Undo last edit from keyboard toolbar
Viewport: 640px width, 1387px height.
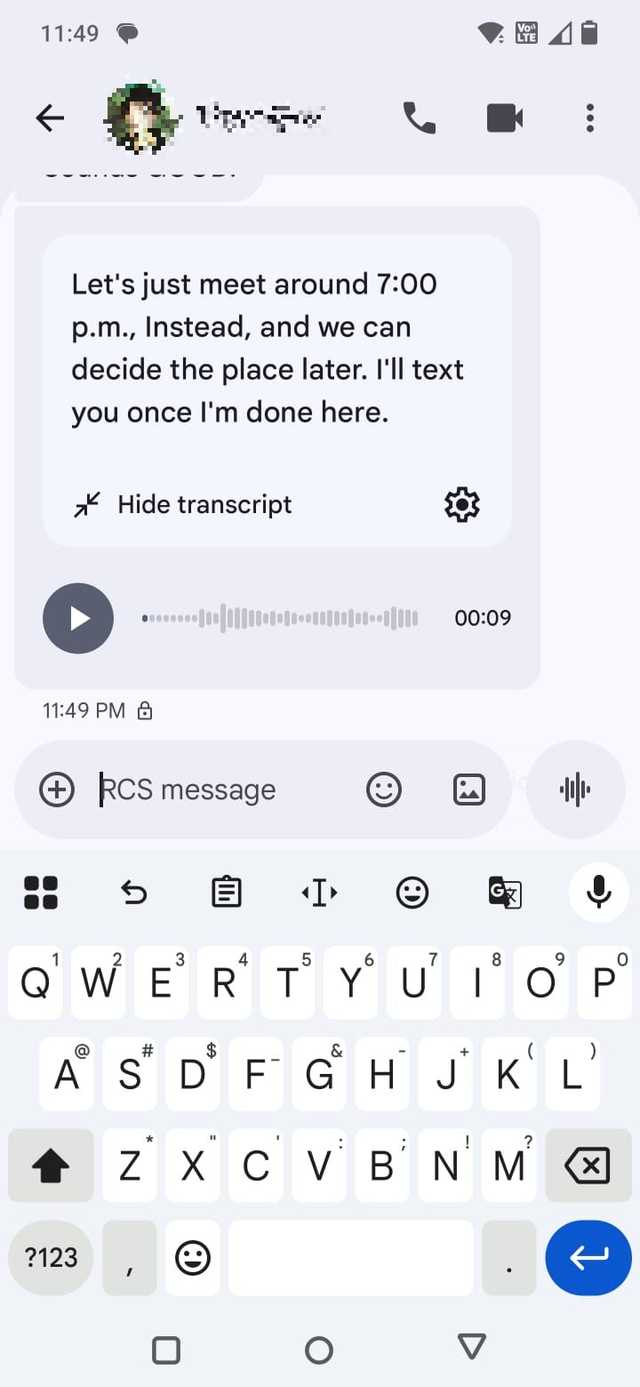point(133,892)
